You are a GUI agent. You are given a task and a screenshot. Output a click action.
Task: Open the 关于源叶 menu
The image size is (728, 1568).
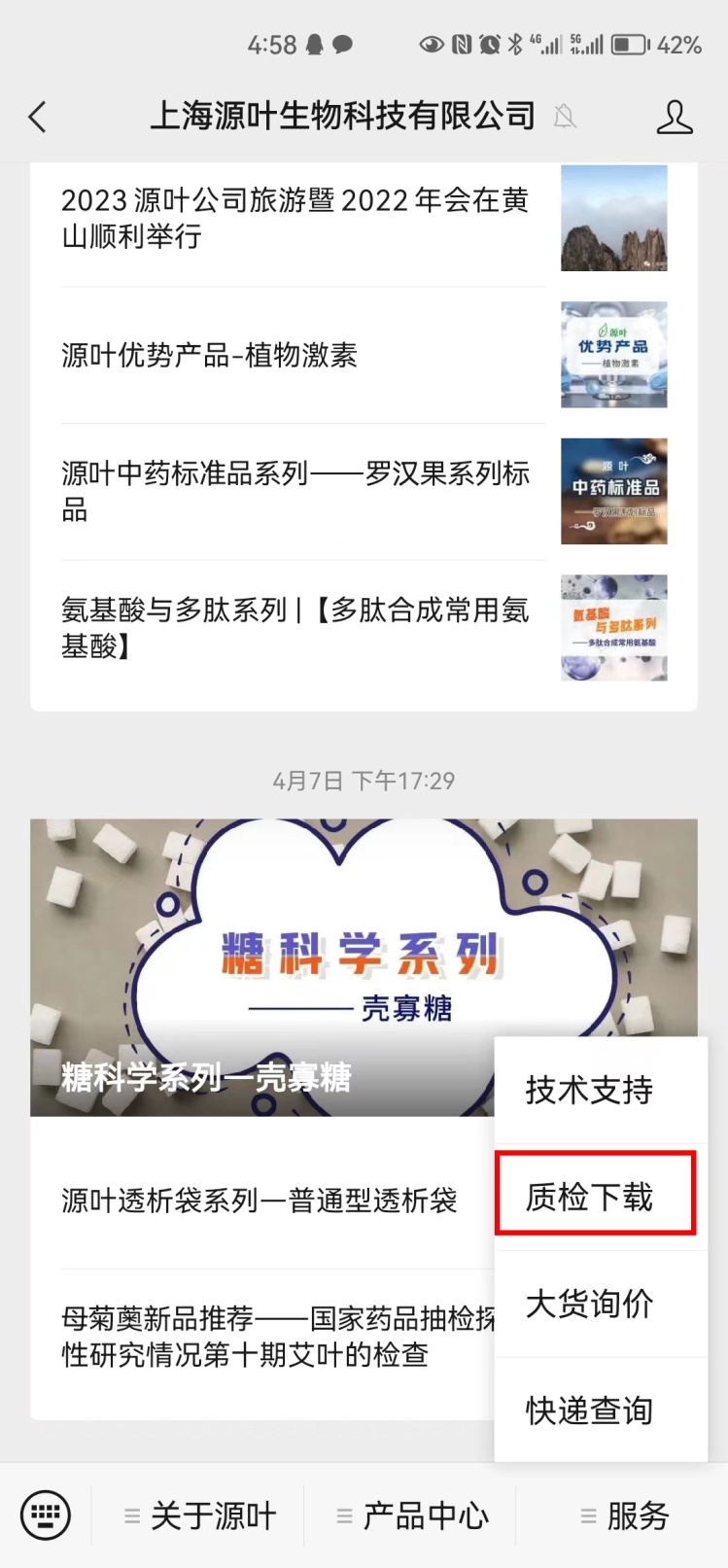[199, 1516]
